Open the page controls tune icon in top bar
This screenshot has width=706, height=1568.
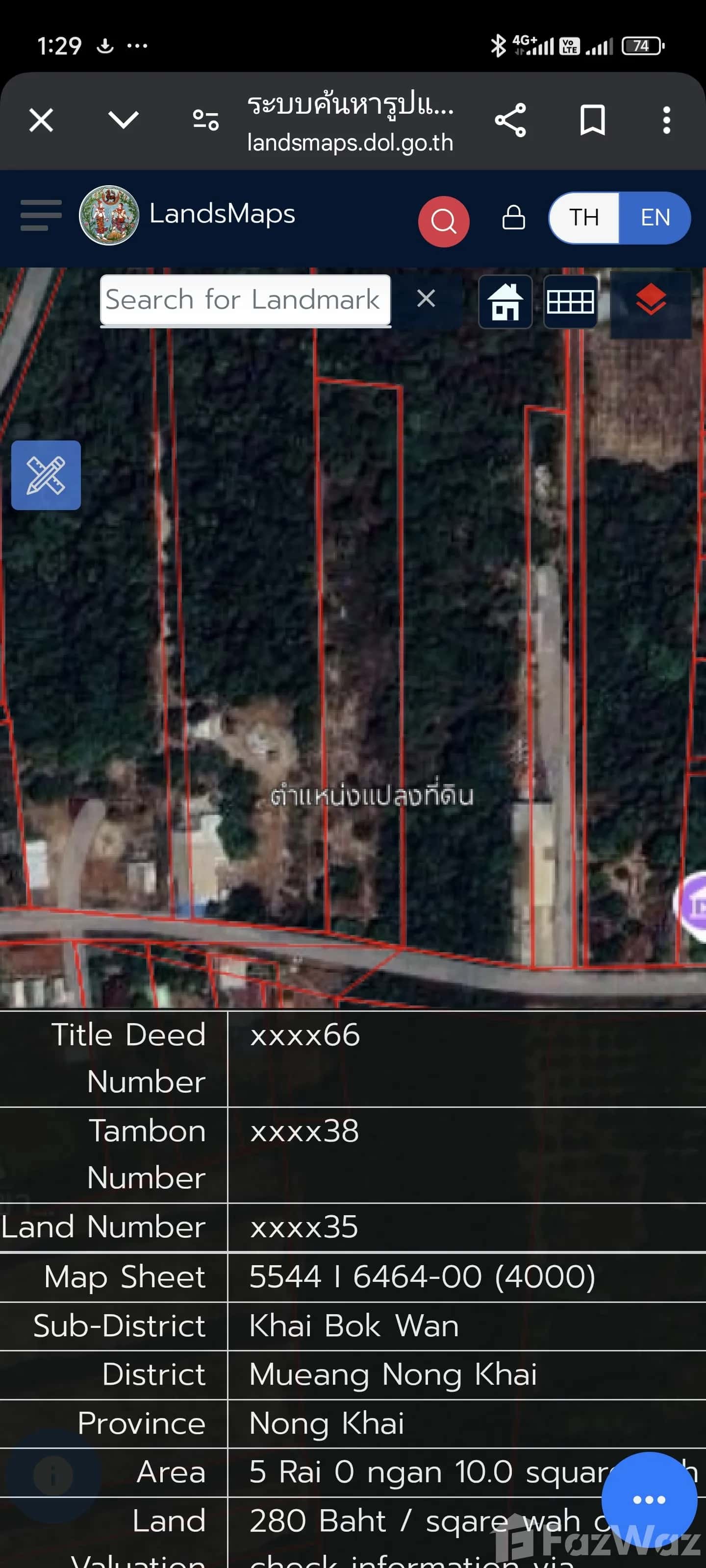click(x=205, y=120)
